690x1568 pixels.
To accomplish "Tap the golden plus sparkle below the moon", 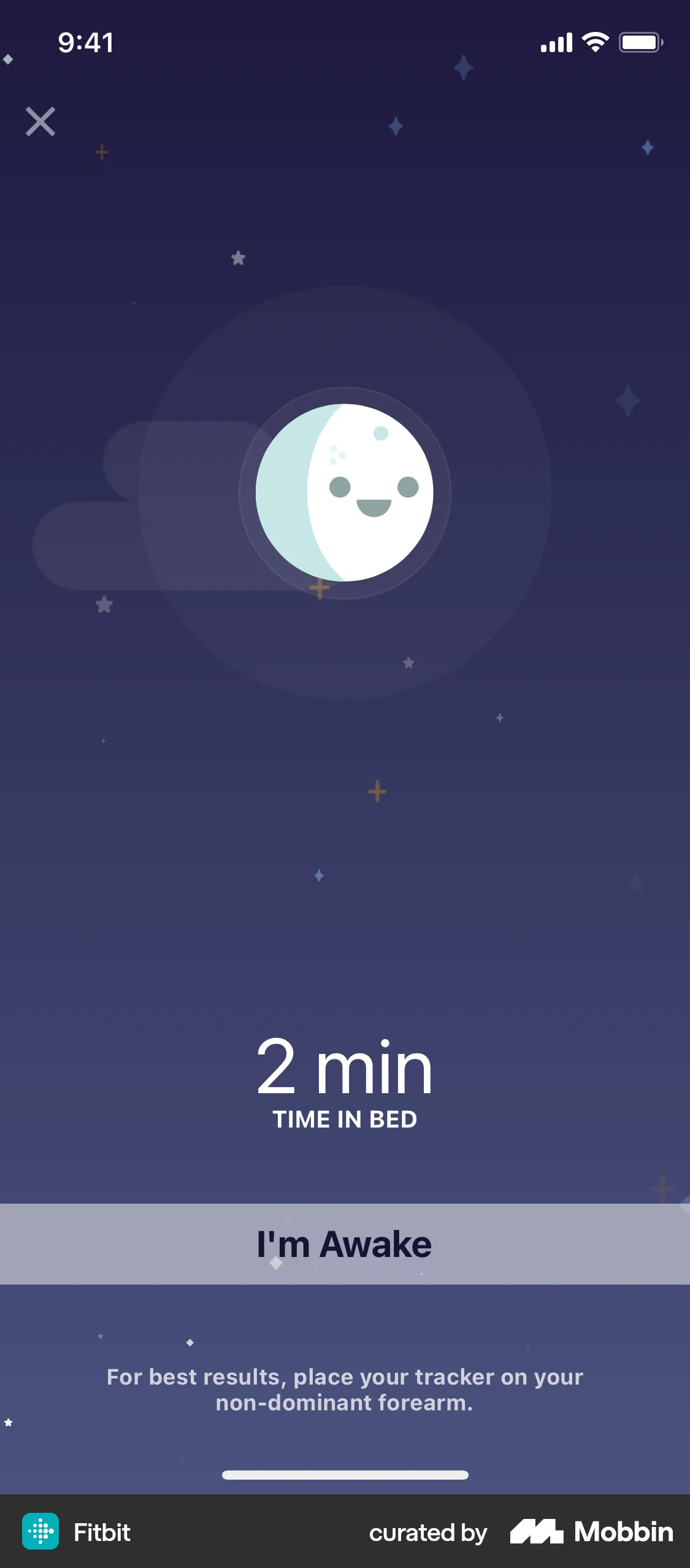I will tap(318, 588).
